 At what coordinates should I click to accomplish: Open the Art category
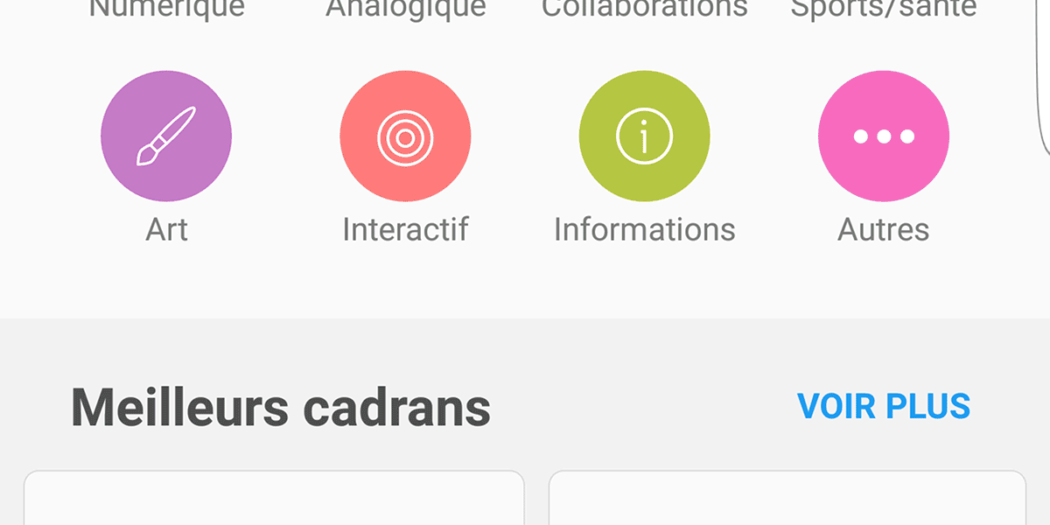[166, 137]
